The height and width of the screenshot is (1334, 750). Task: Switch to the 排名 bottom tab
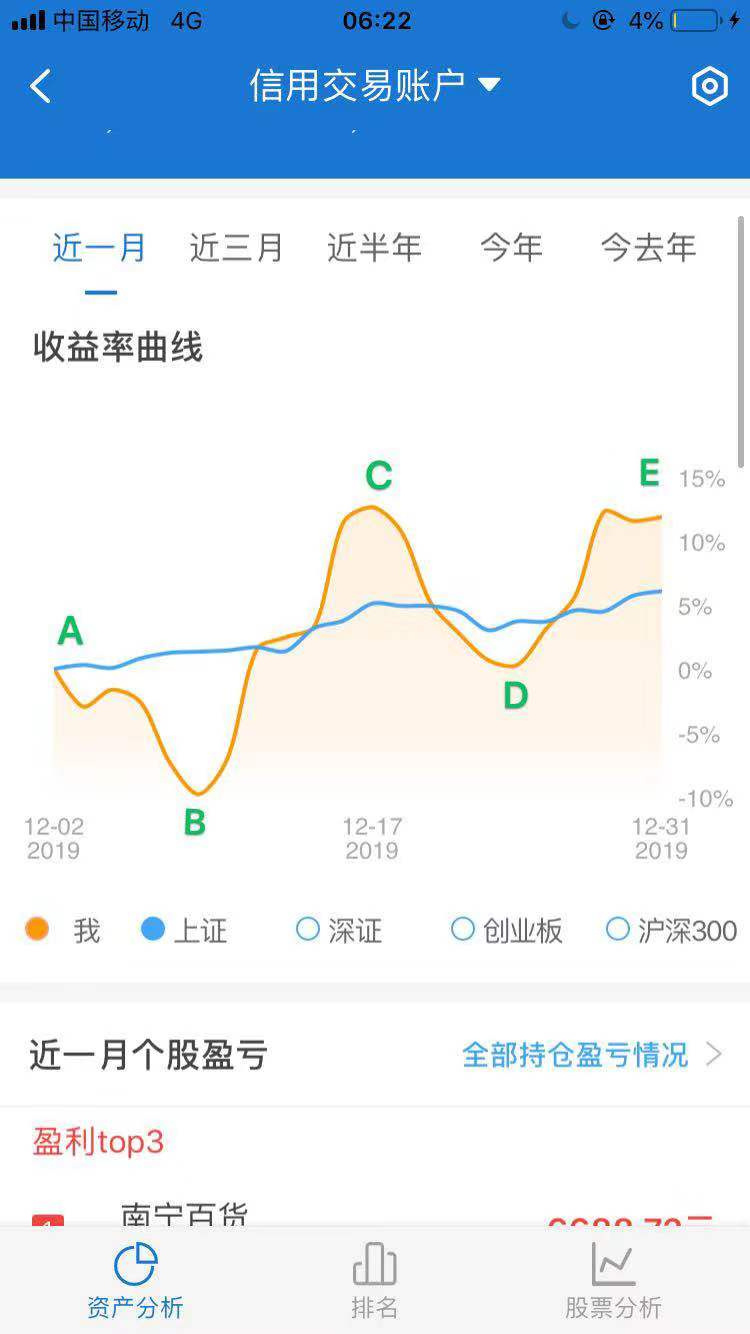tap(375, 1282)
